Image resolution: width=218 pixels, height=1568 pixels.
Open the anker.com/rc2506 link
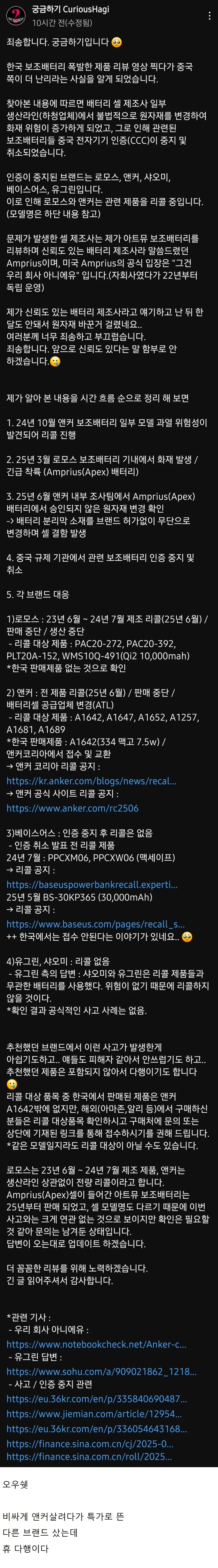pos(72,808)
